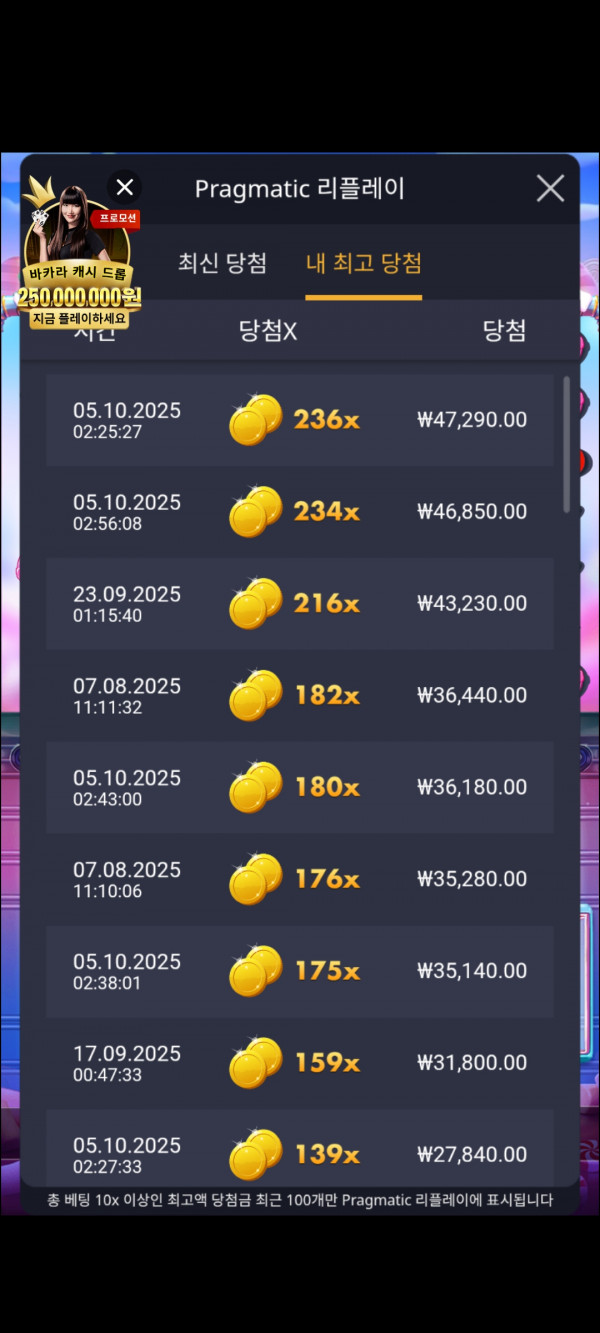600x1333 pixels.
Task: Open the 176x win replay
Action: click(x=300, y=880)
